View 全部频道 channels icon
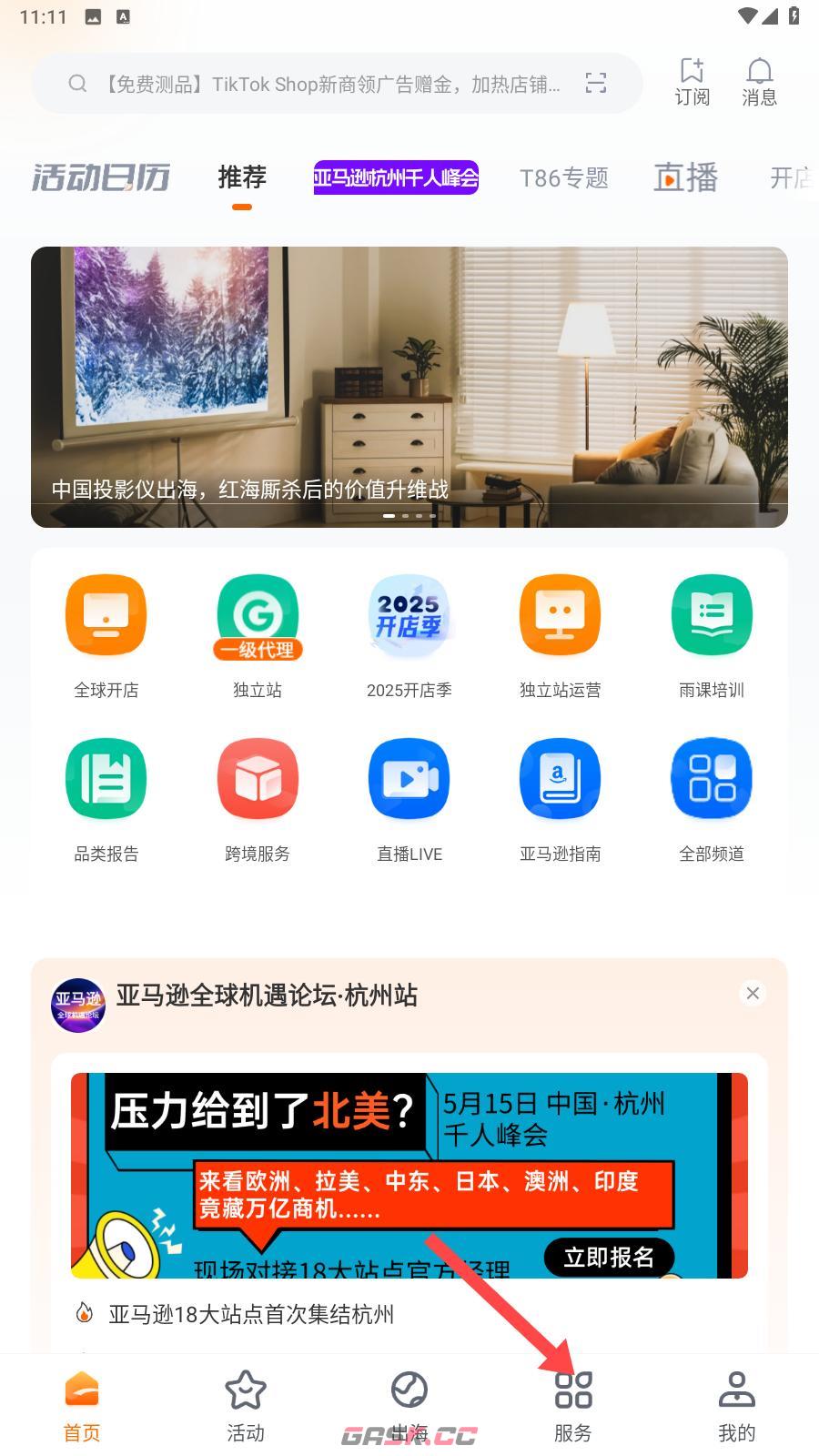Viewport: 819px width, 1456px height. pos(711,778)
